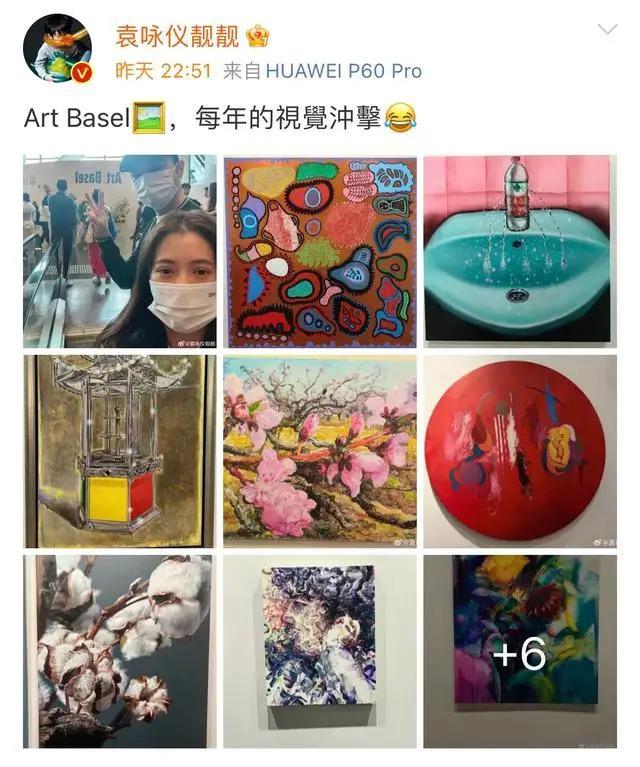View the blue-white textured canvas photo
The image size is (640, 767).
320,651
